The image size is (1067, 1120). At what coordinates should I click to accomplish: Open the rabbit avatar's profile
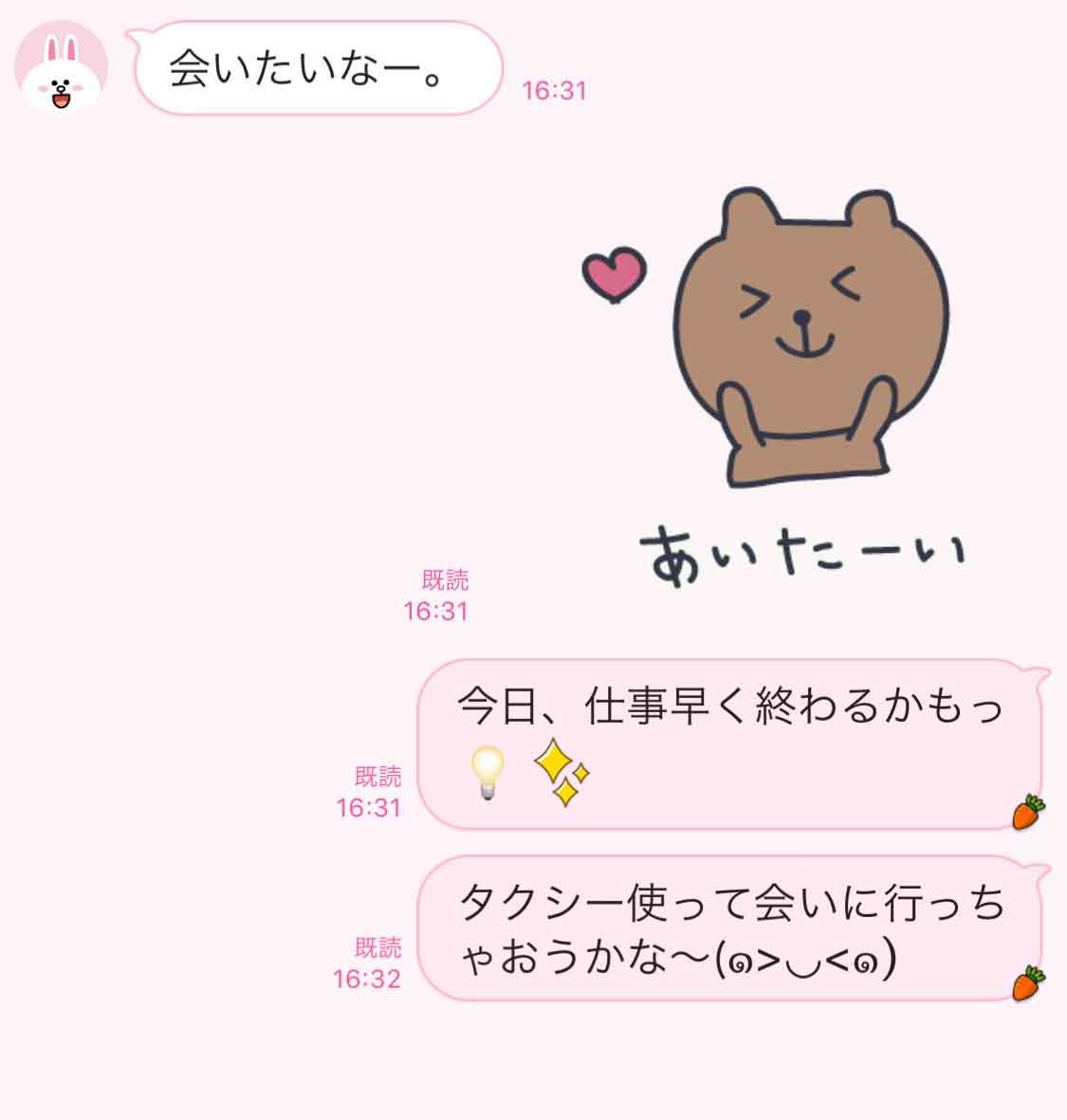click(61, 68)
